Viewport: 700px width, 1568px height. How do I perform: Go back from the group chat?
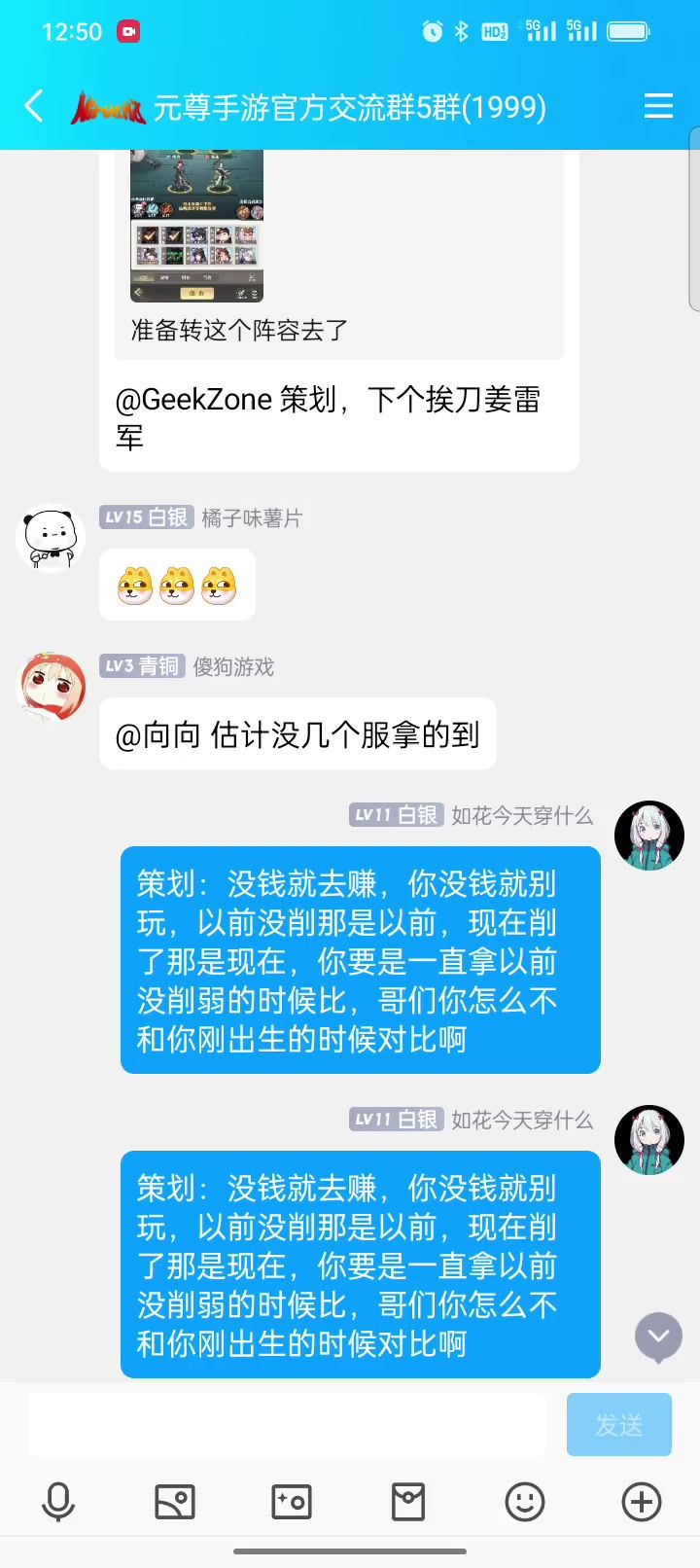tap(35, 106)
